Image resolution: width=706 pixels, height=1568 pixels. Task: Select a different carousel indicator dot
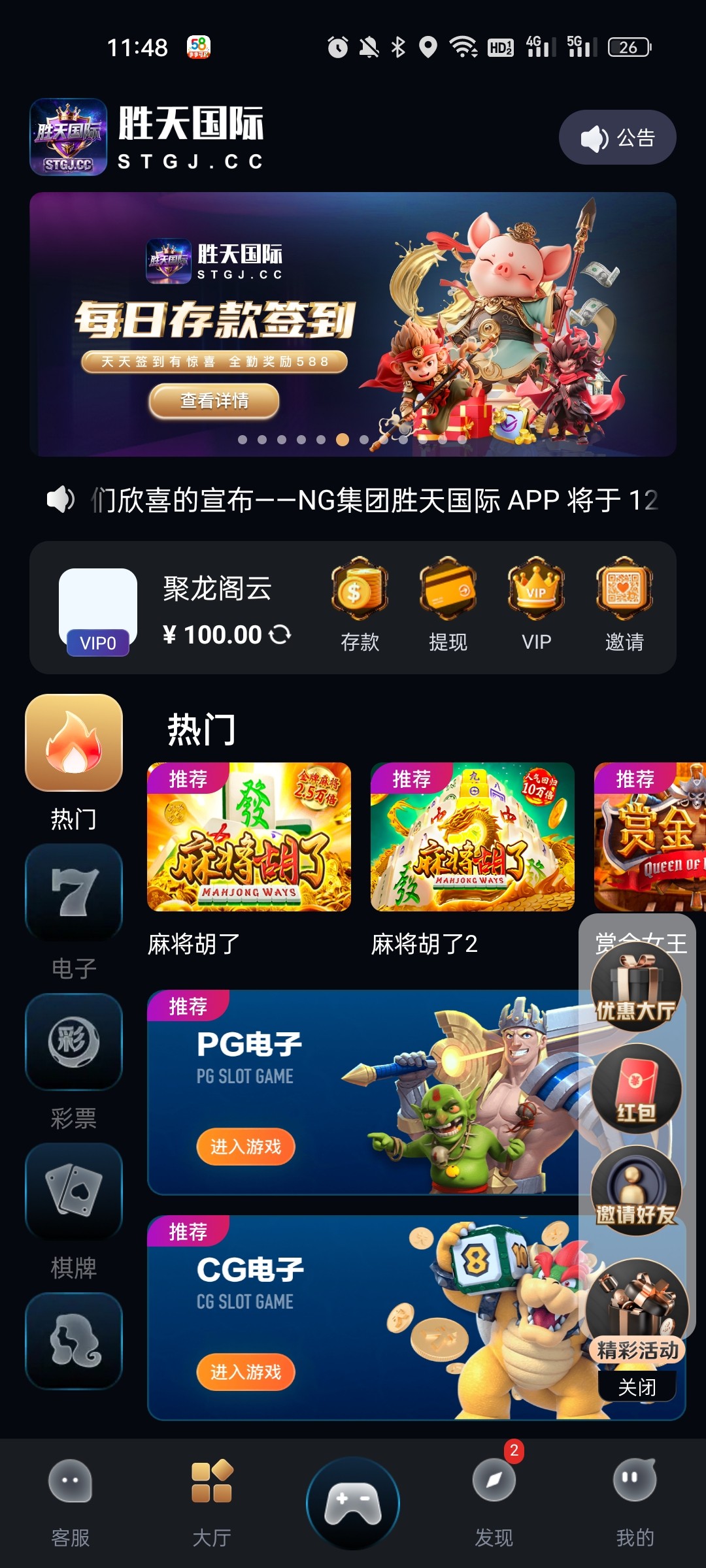[243, 440]
